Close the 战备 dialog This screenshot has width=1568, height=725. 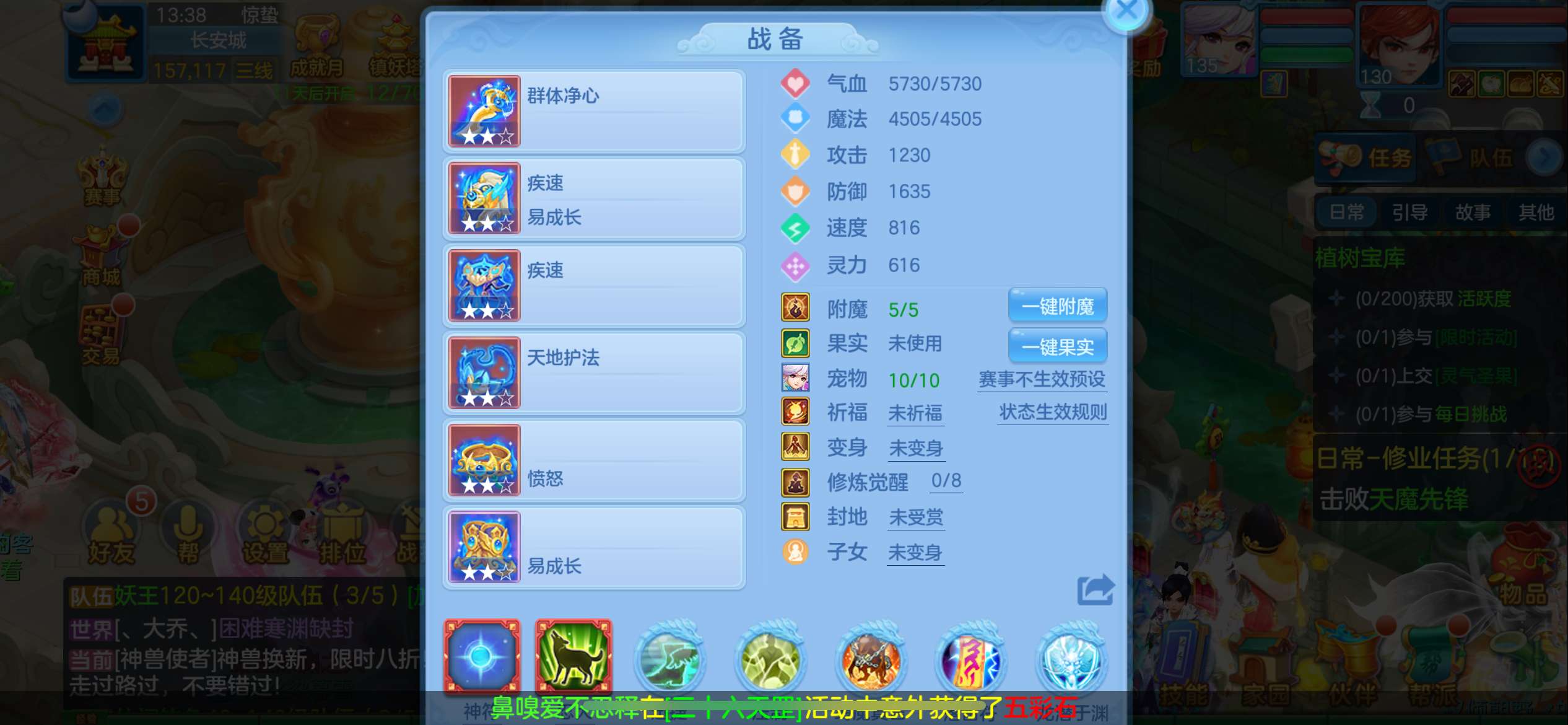click(1126, 11)
